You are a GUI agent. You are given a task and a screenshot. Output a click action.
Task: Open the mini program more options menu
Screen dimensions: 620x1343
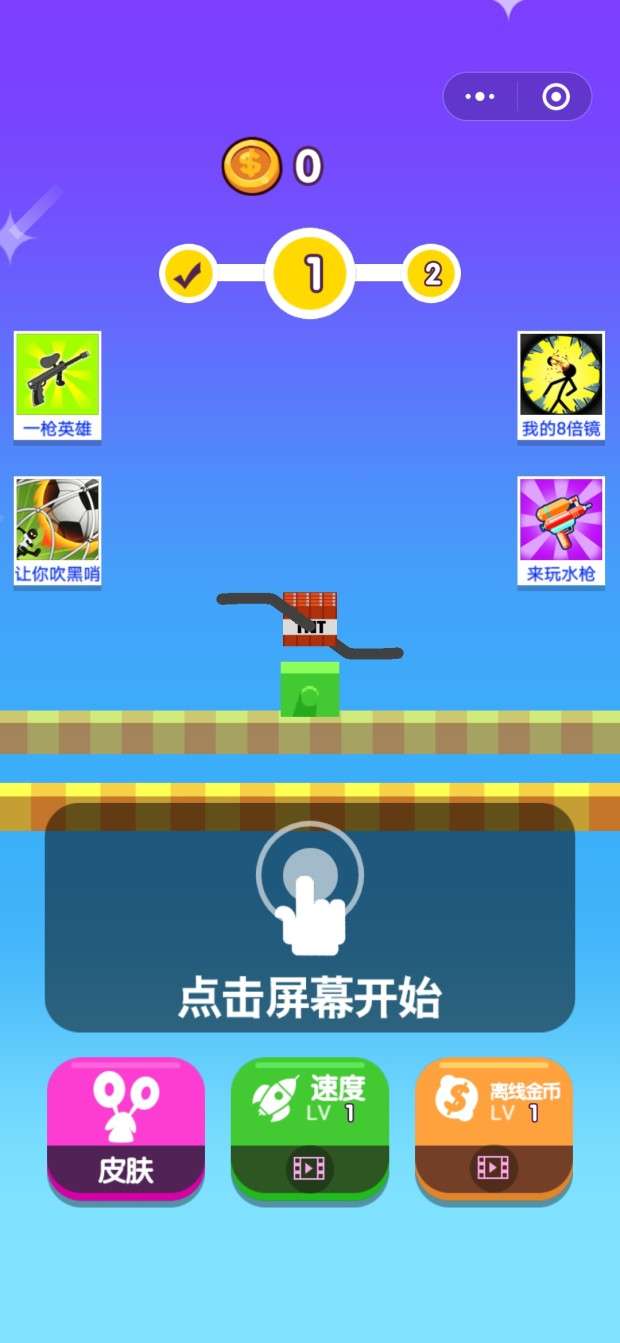(x=481, y=97)
